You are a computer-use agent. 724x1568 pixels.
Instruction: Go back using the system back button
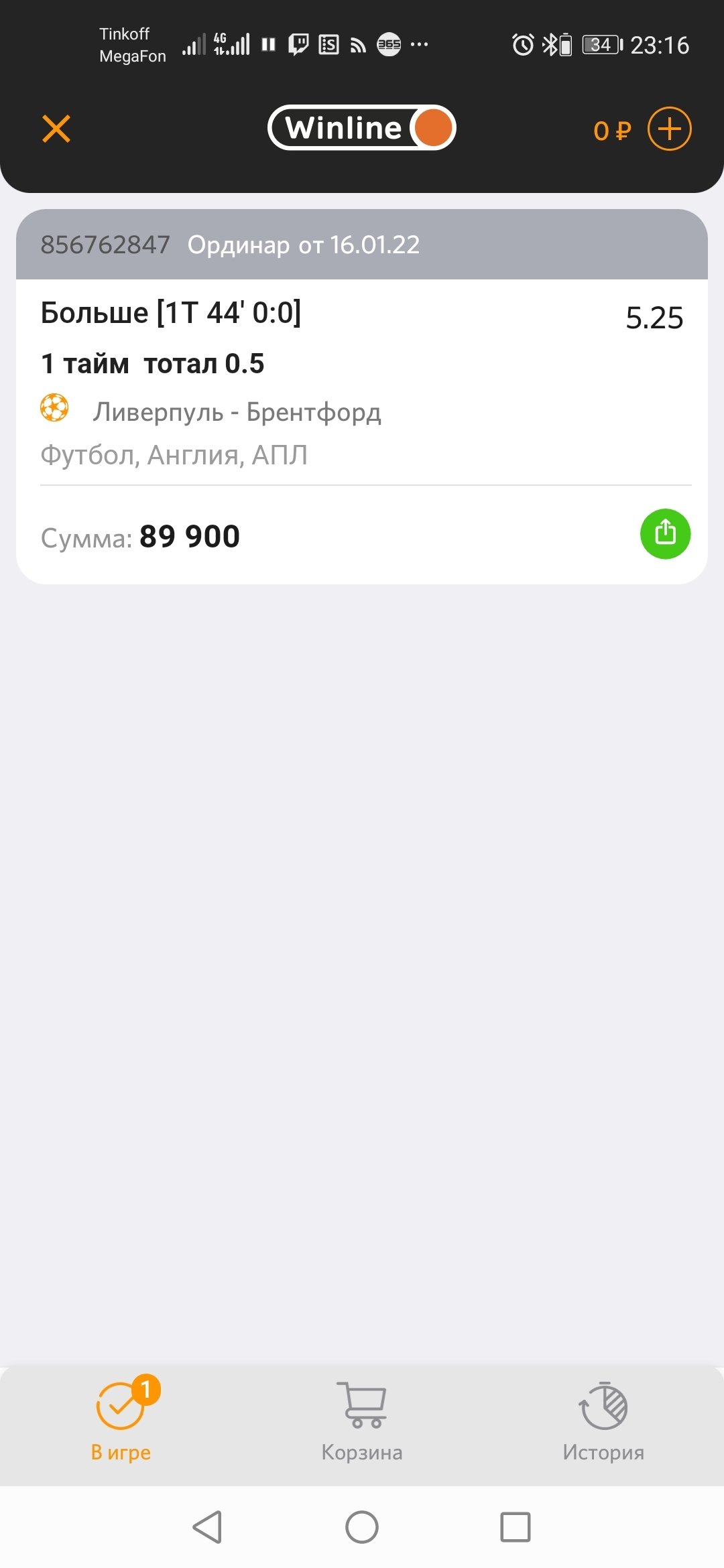tap(207, 1527)
